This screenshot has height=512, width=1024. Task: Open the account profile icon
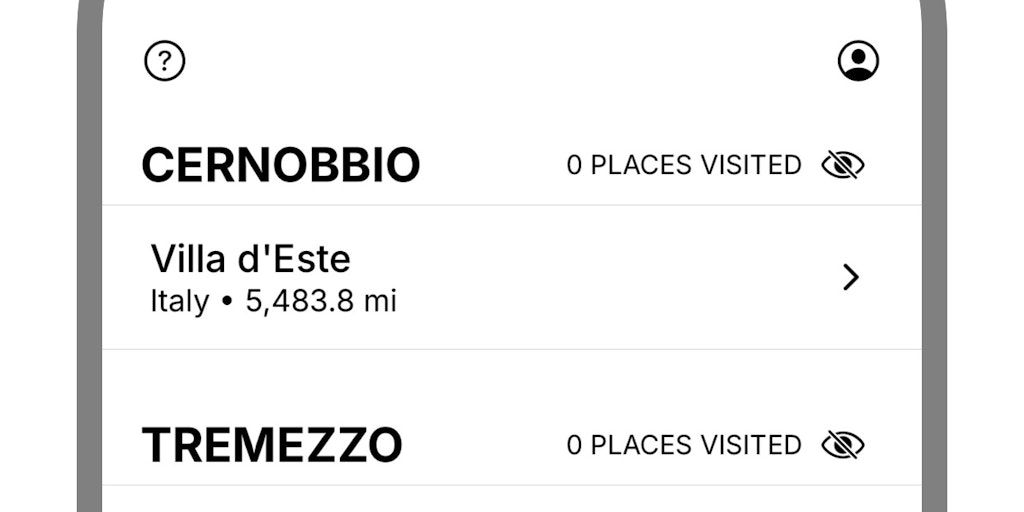point(858,61)
